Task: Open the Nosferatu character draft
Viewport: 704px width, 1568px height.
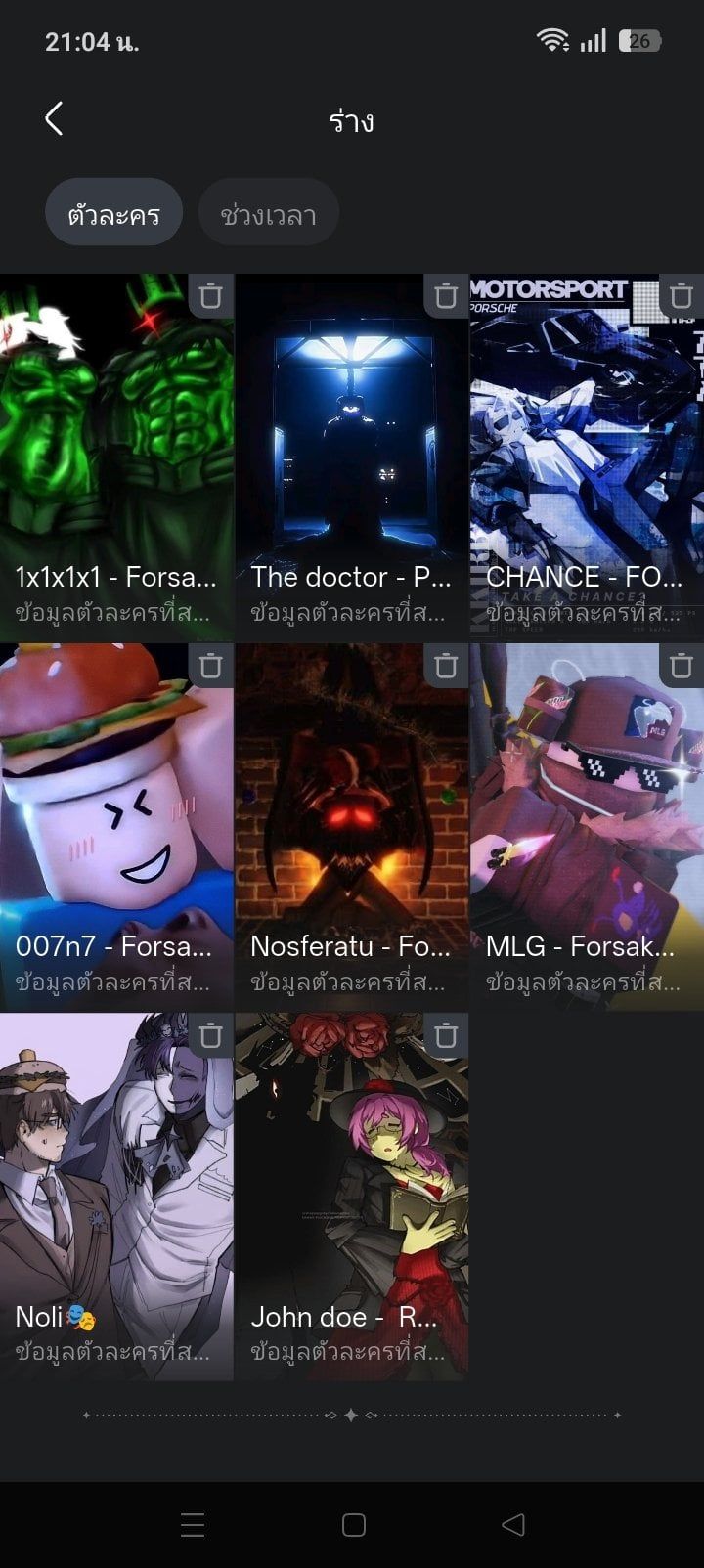Action: pyautogui.click(x=351, y=827)
